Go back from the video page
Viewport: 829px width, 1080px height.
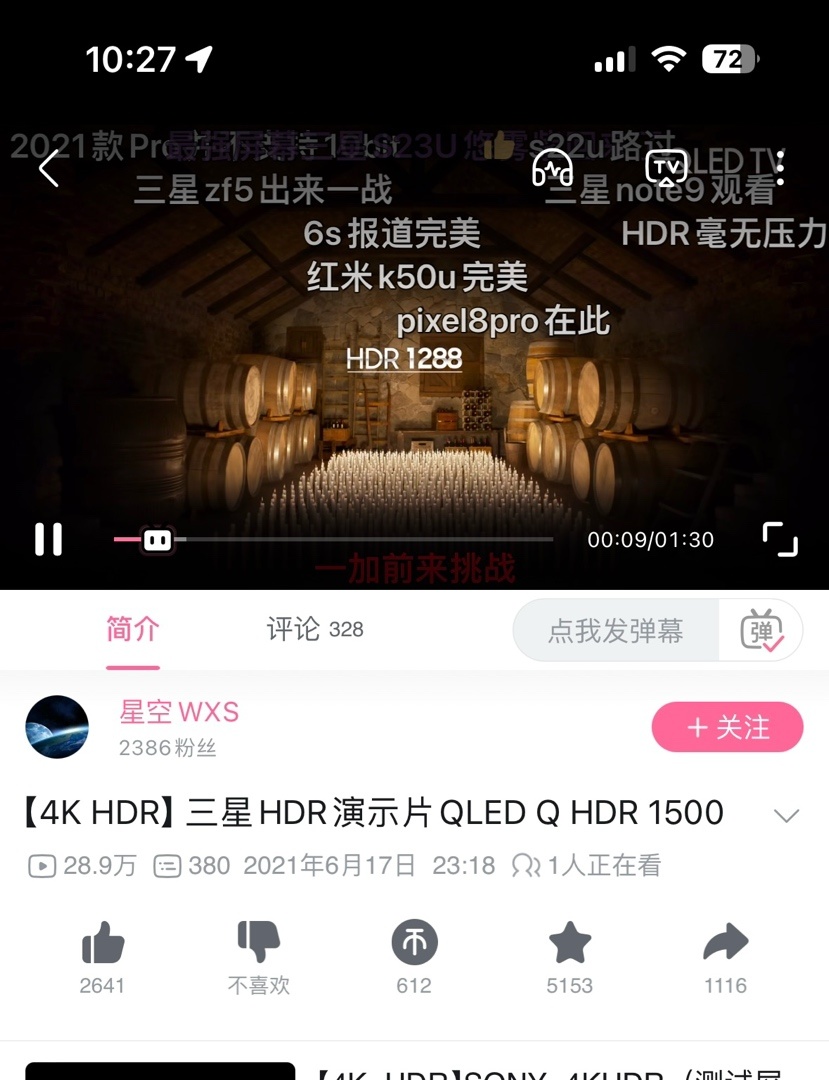[x=48, y=169]
